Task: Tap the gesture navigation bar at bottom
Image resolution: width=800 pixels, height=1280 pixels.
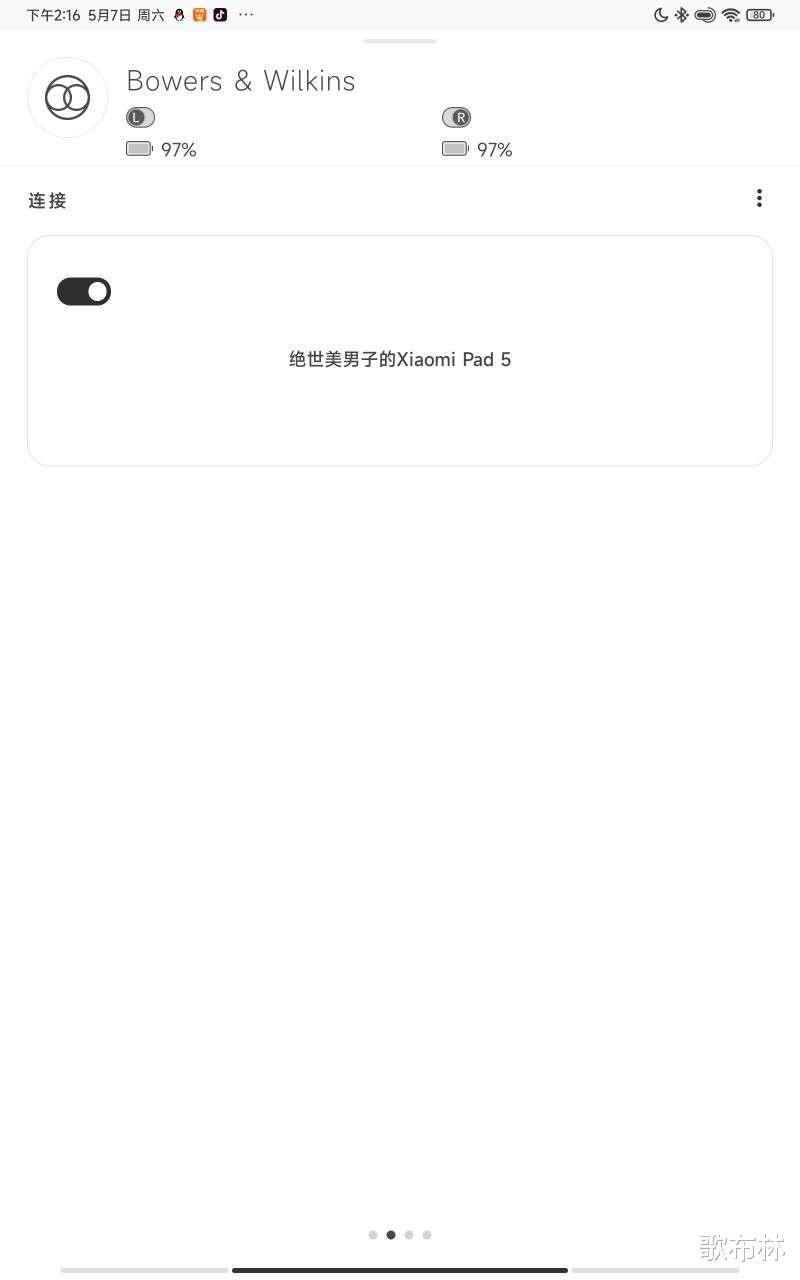Action: (400, 1271)
